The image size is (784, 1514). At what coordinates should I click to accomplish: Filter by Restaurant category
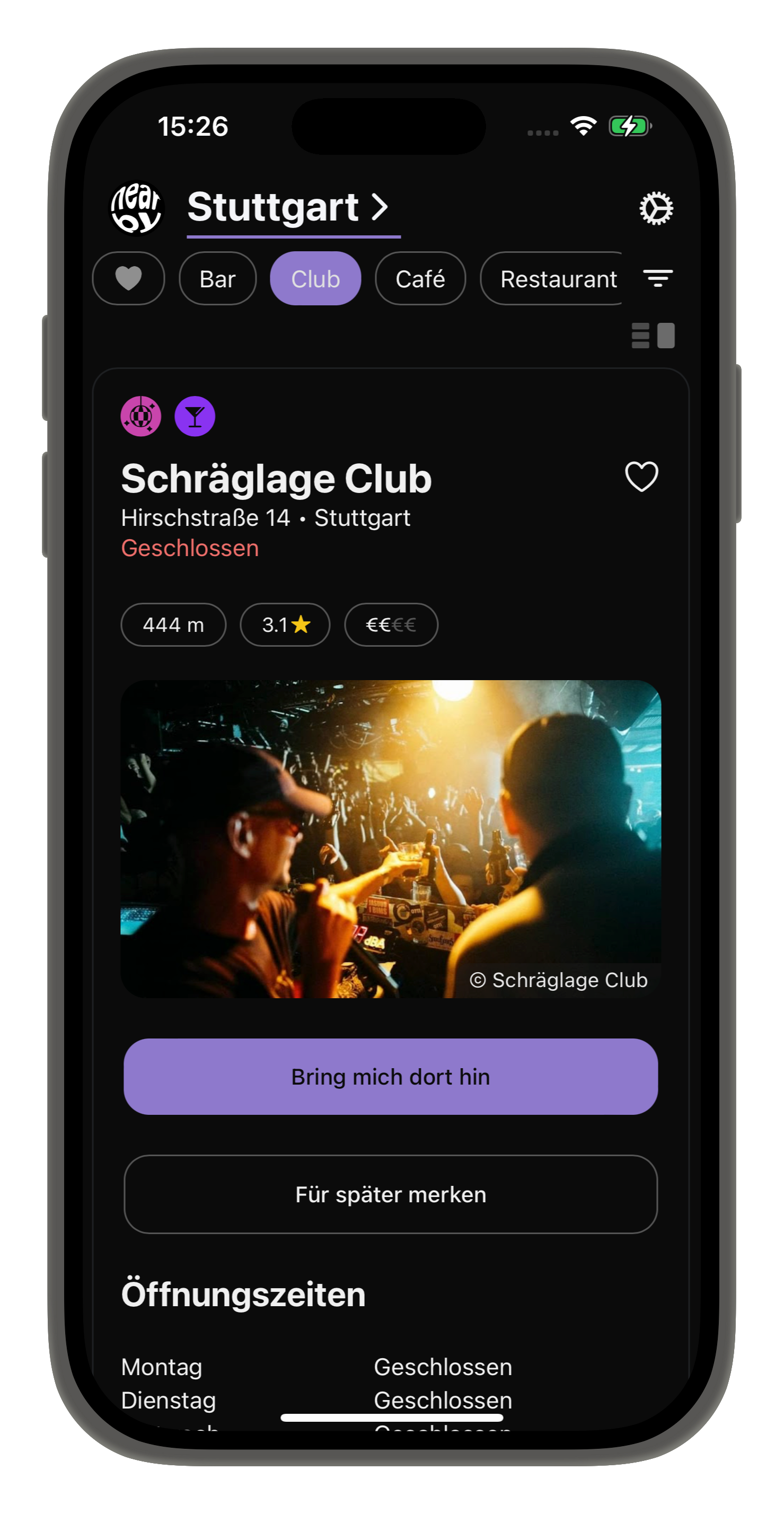pyautogui.click(x=552, y=279)
